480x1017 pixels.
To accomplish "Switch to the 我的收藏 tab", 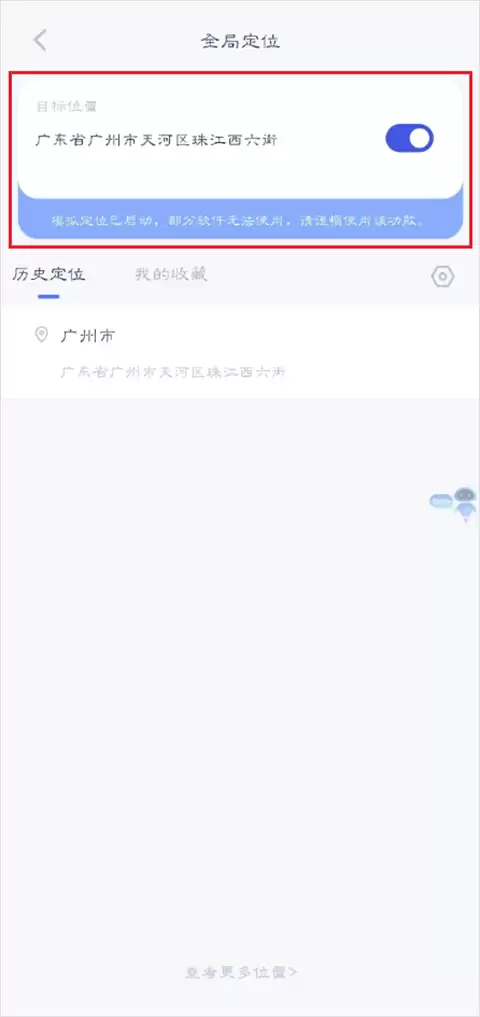I will point(171,274).
